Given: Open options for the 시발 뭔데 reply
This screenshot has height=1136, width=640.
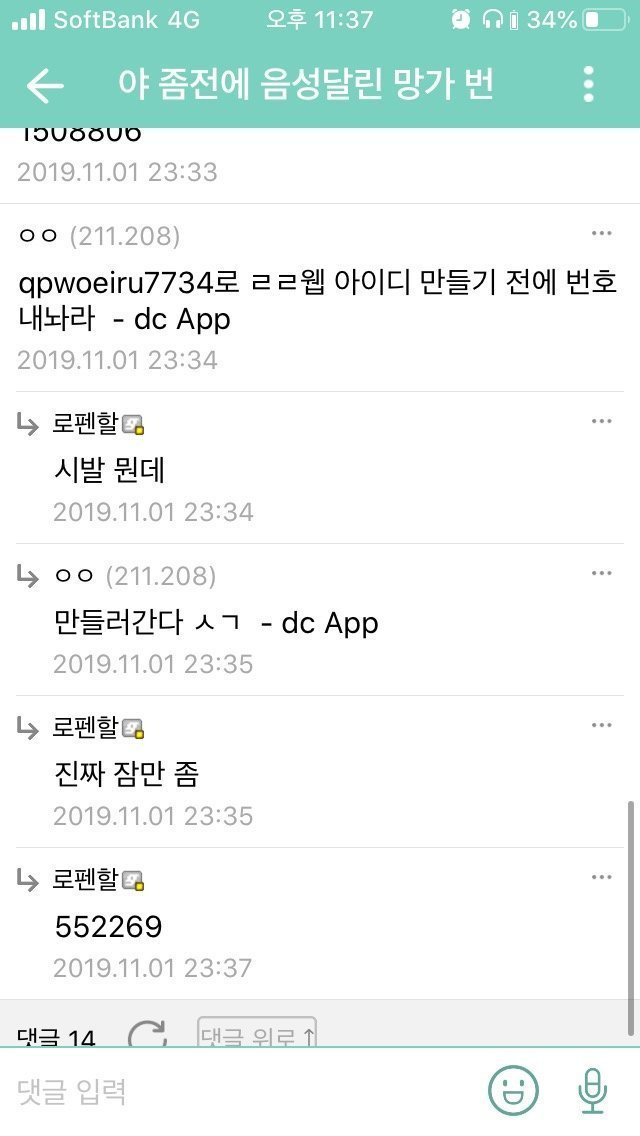Looking at the screenshot, I should point(601,421).
